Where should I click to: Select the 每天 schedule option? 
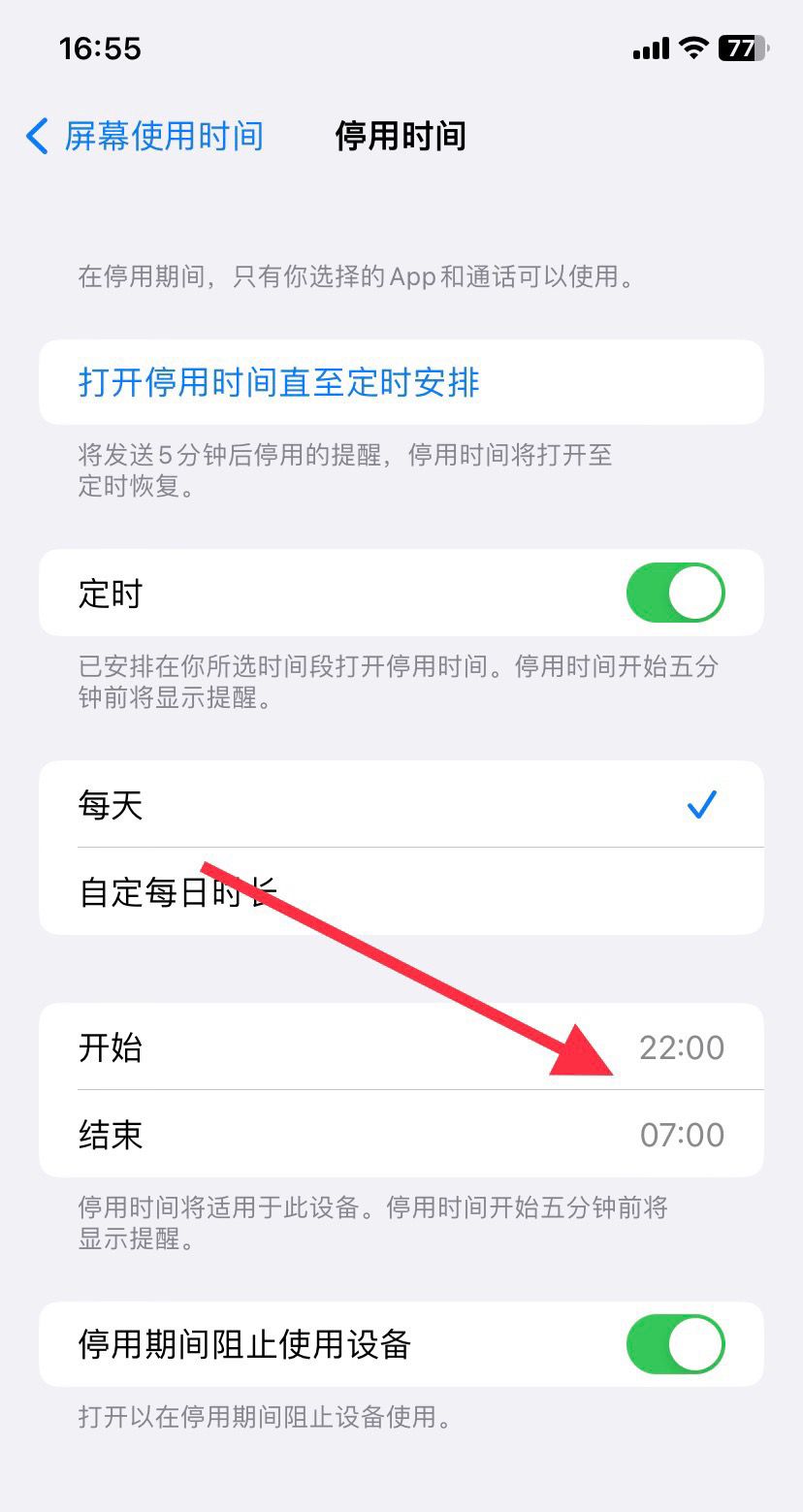click(401, 804)
